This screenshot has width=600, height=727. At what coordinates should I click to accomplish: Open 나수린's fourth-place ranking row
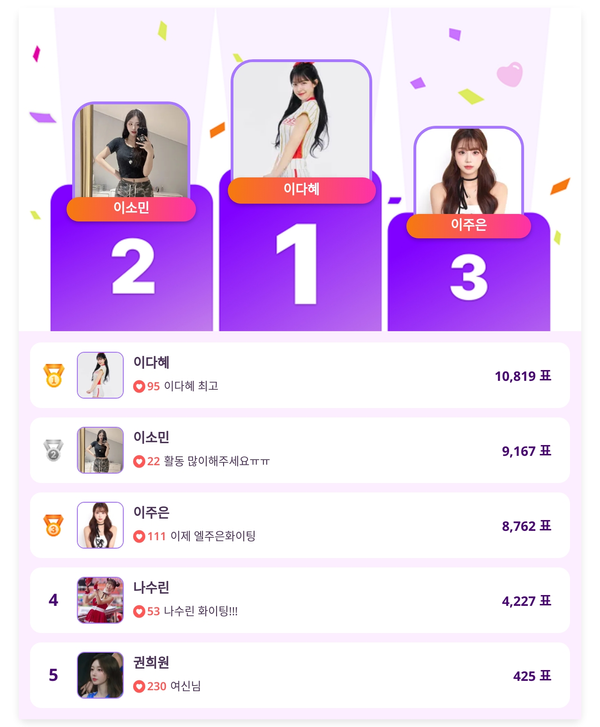tap(300, 600)
